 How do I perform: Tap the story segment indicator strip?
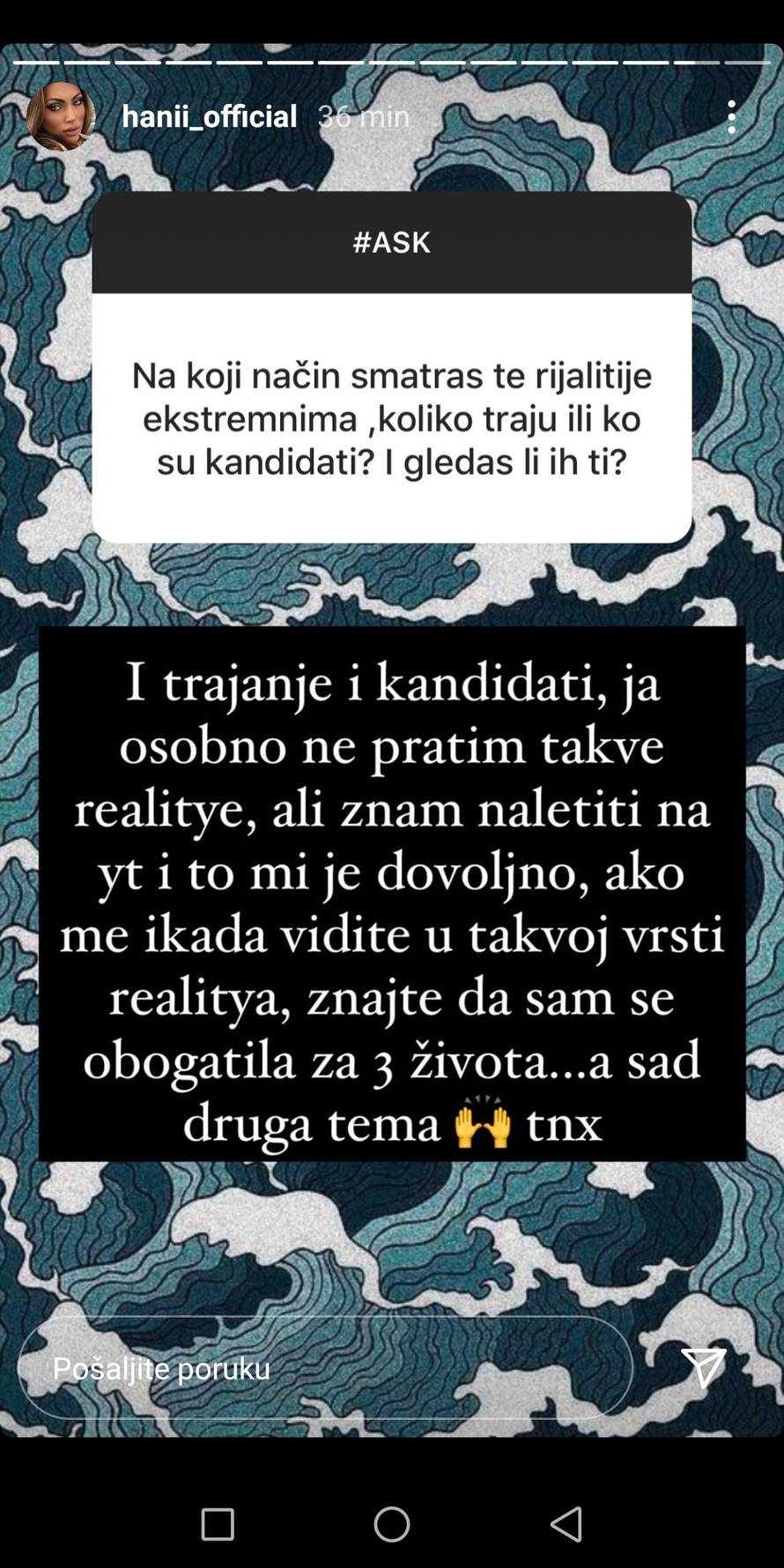click(392, 62)
